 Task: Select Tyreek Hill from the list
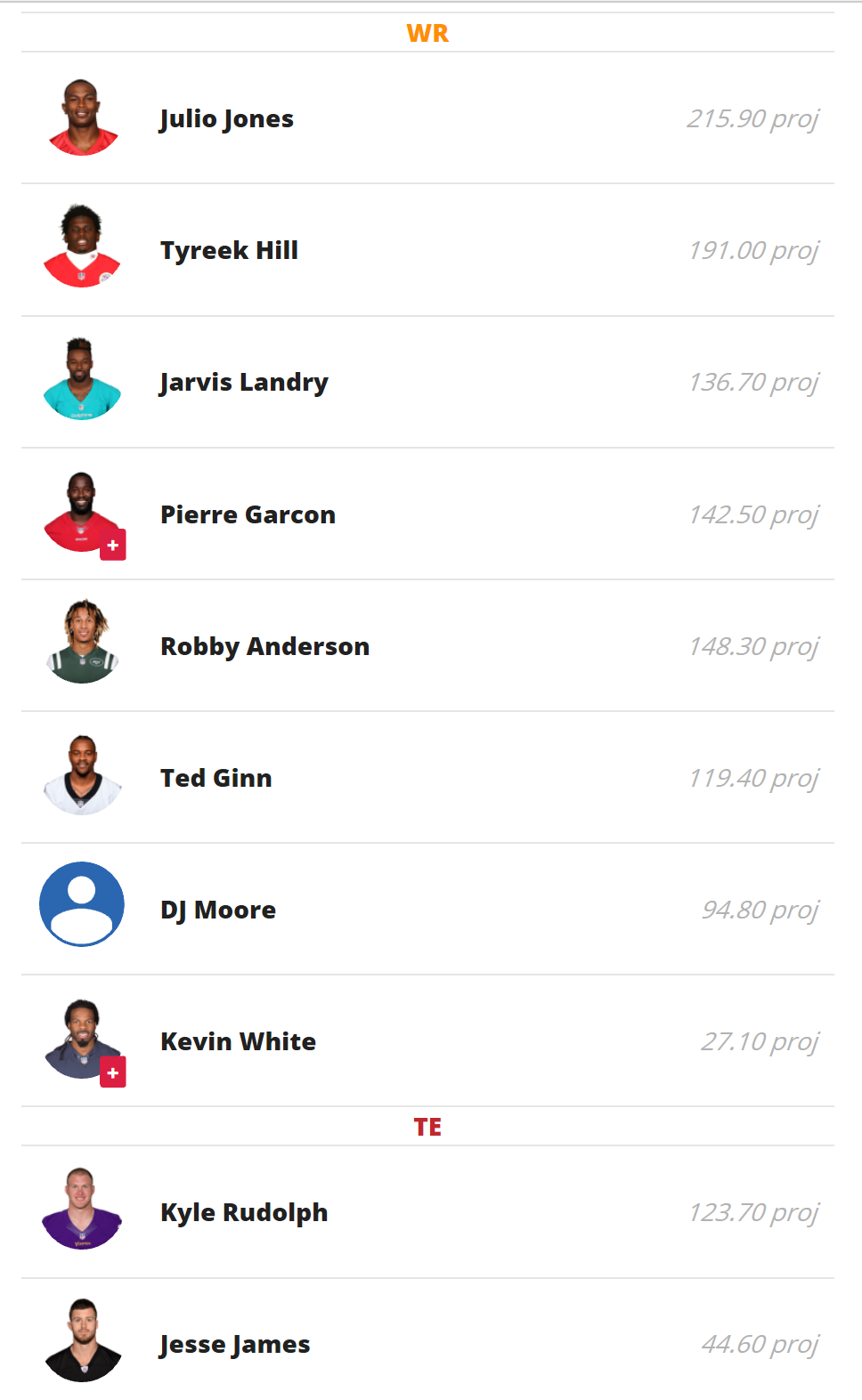coord(427,250)
